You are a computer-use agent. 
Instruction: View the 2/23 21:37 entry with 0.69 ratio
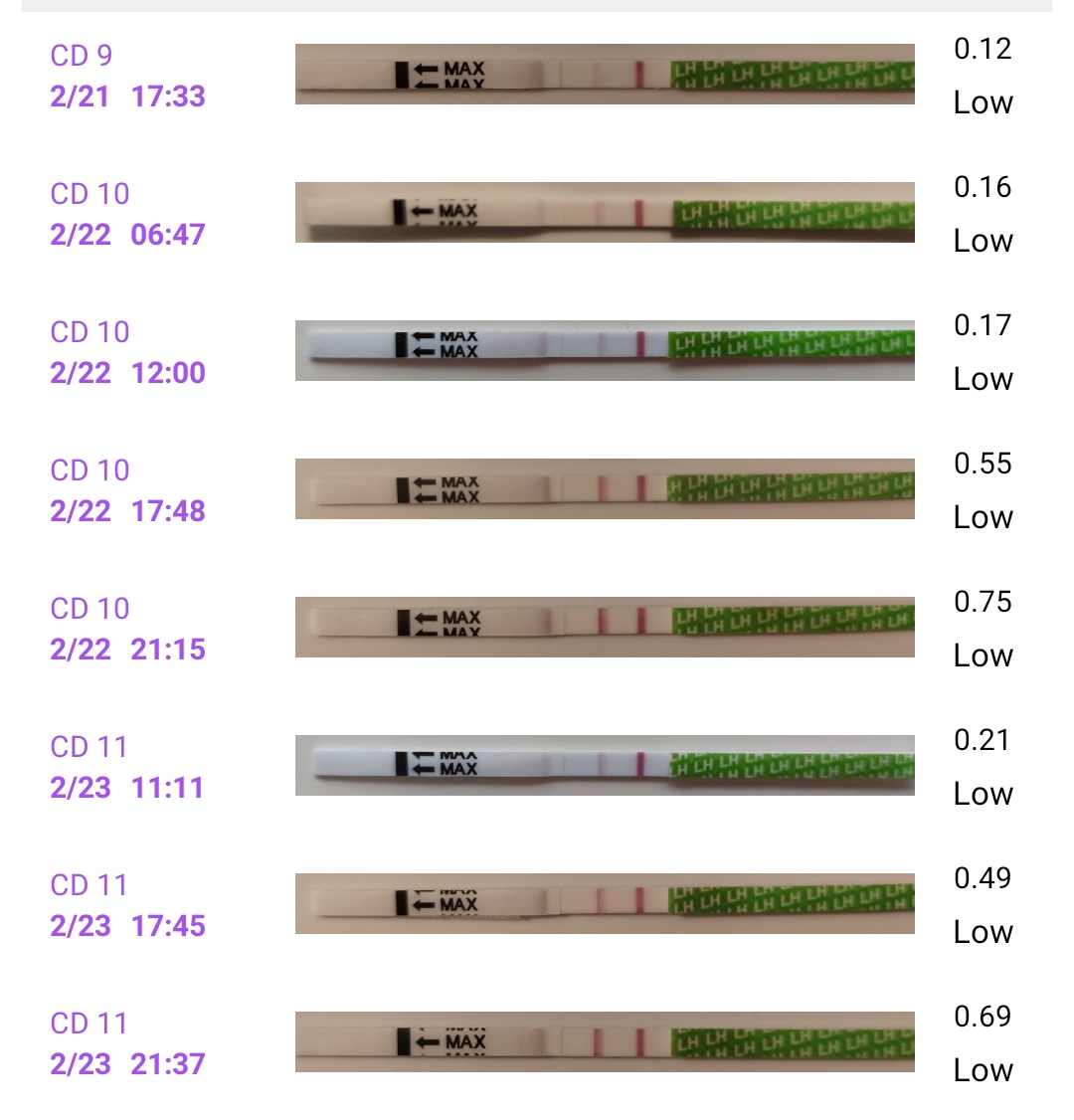[x=605, y=1042]
